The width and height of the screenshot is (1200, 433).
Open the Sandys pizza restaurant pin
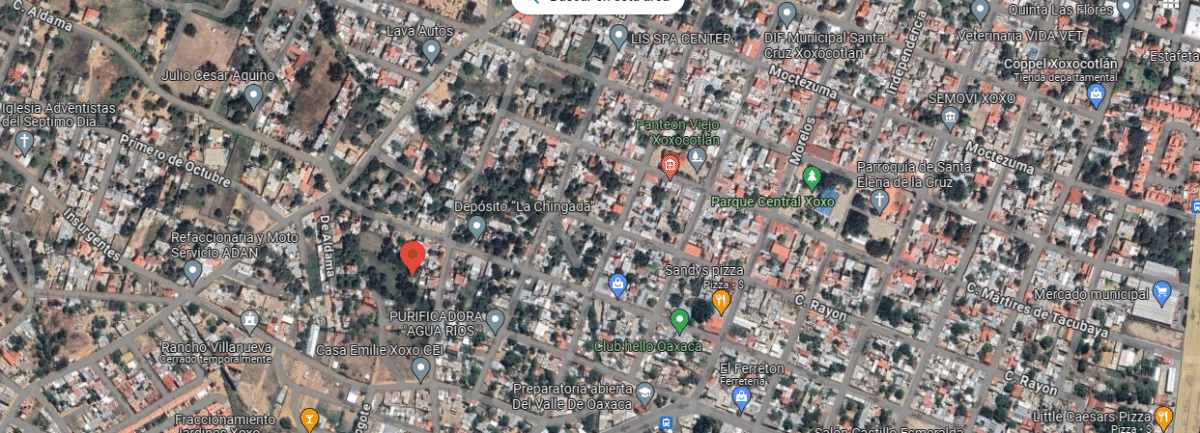pyautogui.click(x=720, y=299)
